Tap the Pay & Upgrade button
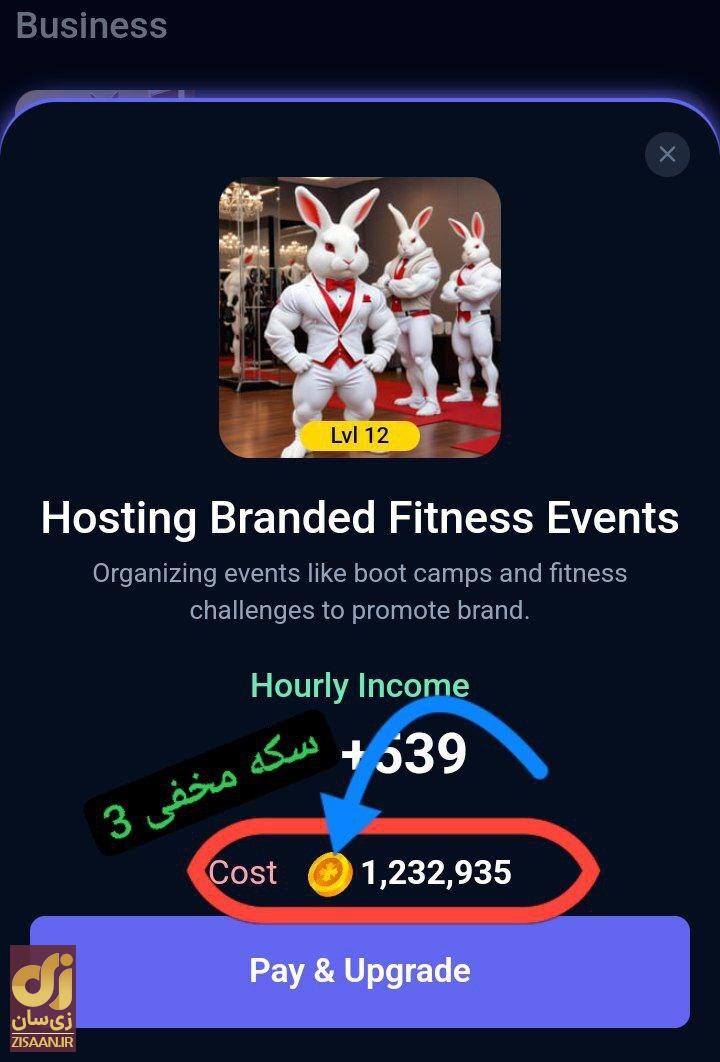 (360, 971)
